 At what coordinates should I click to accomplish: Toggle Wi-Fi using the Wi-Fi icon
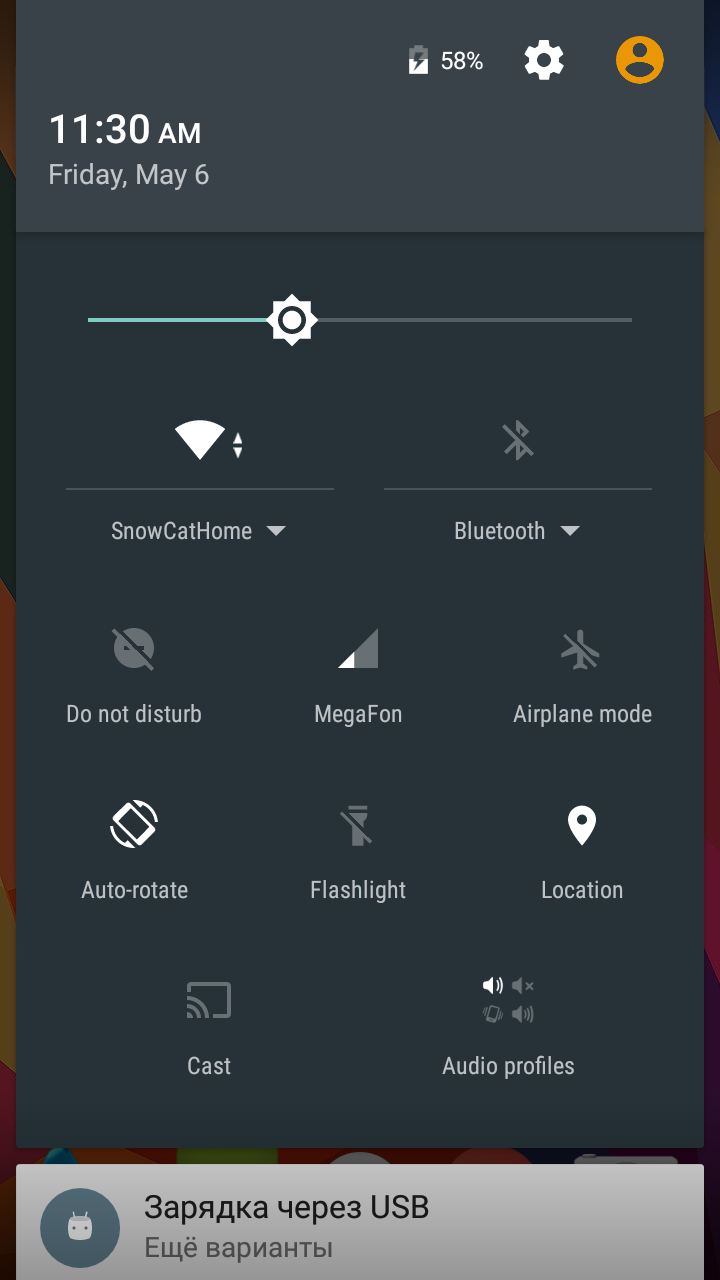(200, 439)
